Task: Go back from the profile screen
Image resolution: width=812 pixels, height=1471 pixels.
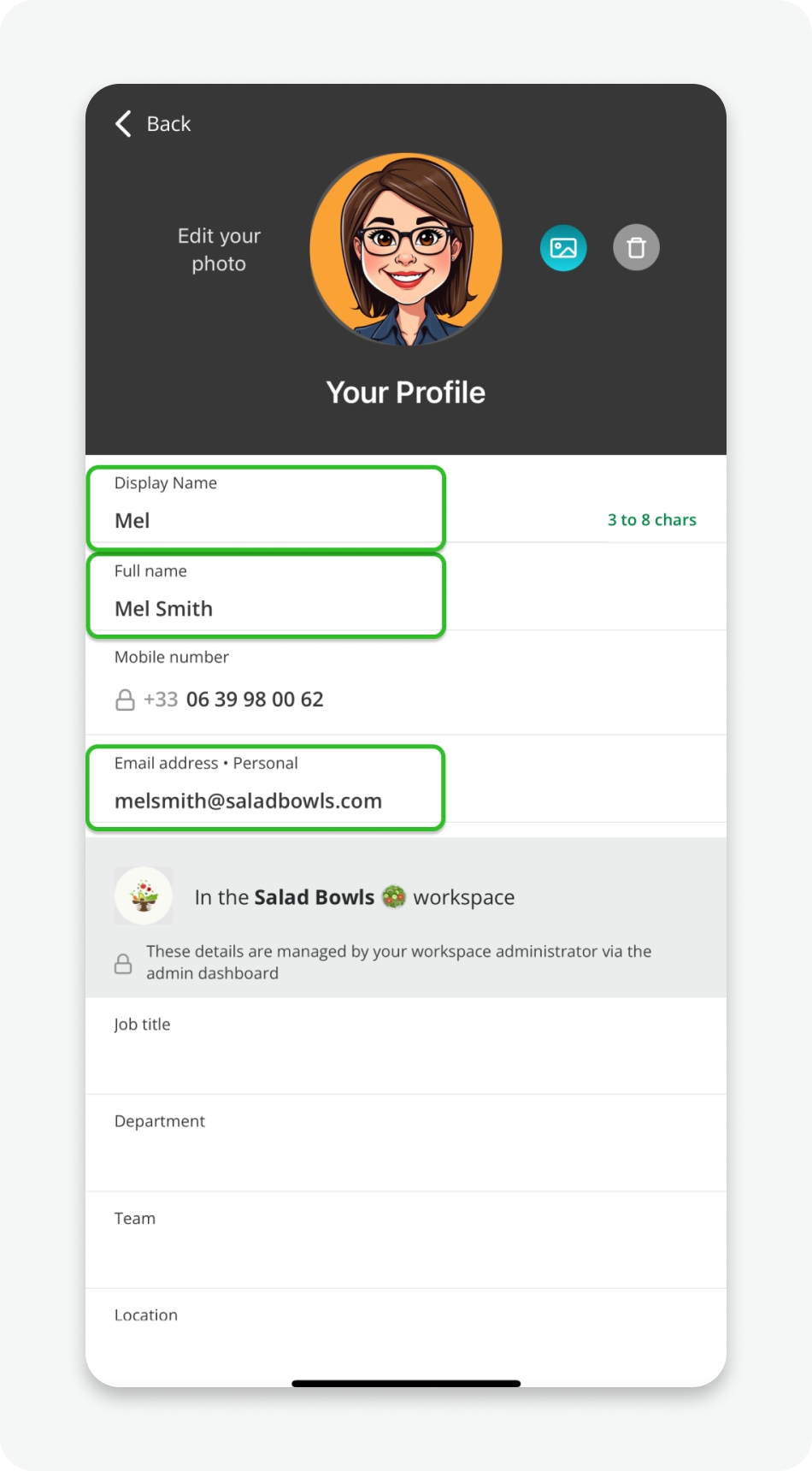Action: pyautogui.click(x=154, y=124)
